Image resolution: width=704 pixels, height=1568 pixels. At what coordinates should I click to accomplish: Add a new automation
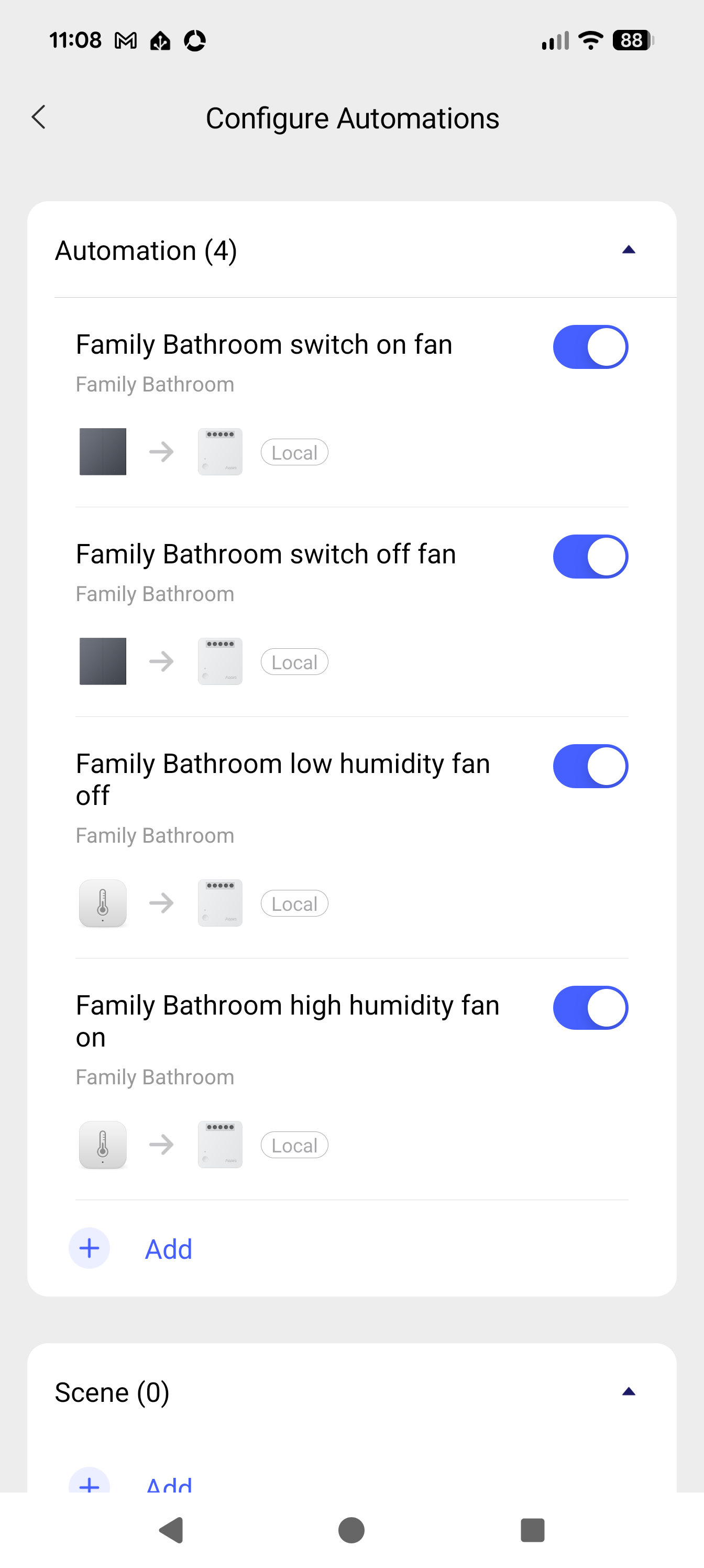[x=168, y=1249]
